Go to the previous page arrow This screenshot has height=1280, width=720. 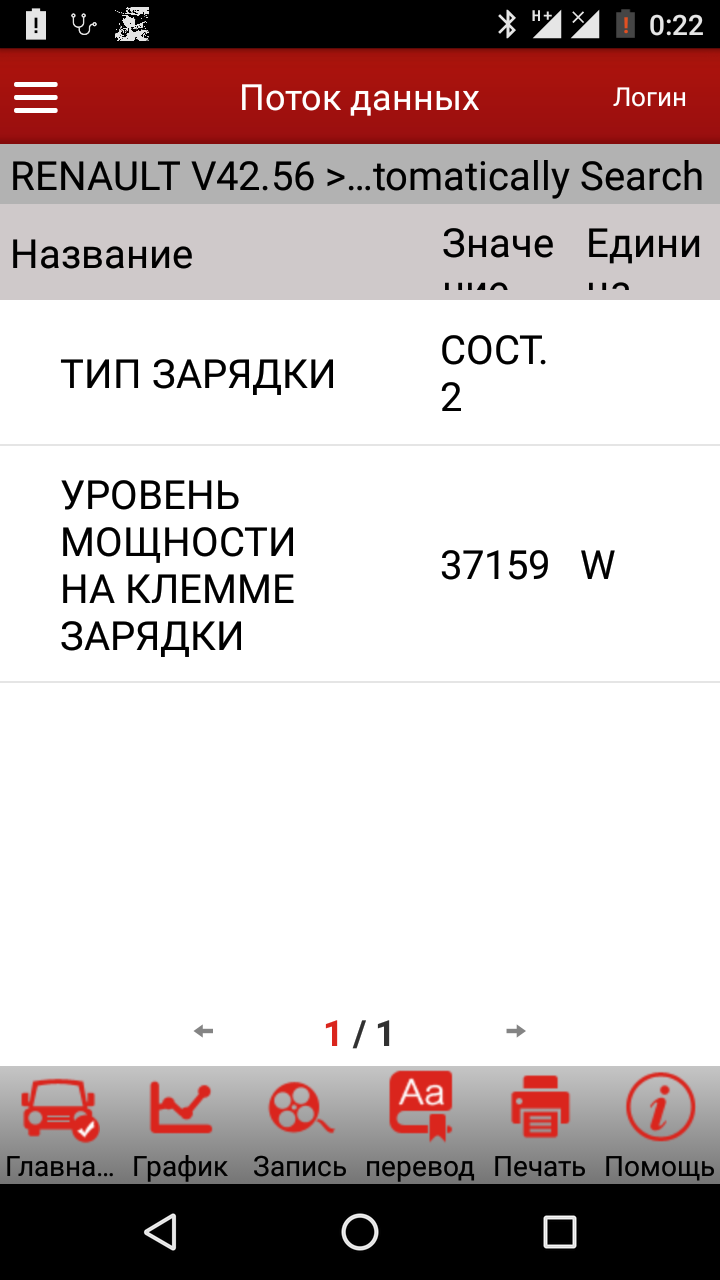point(204,1031)
